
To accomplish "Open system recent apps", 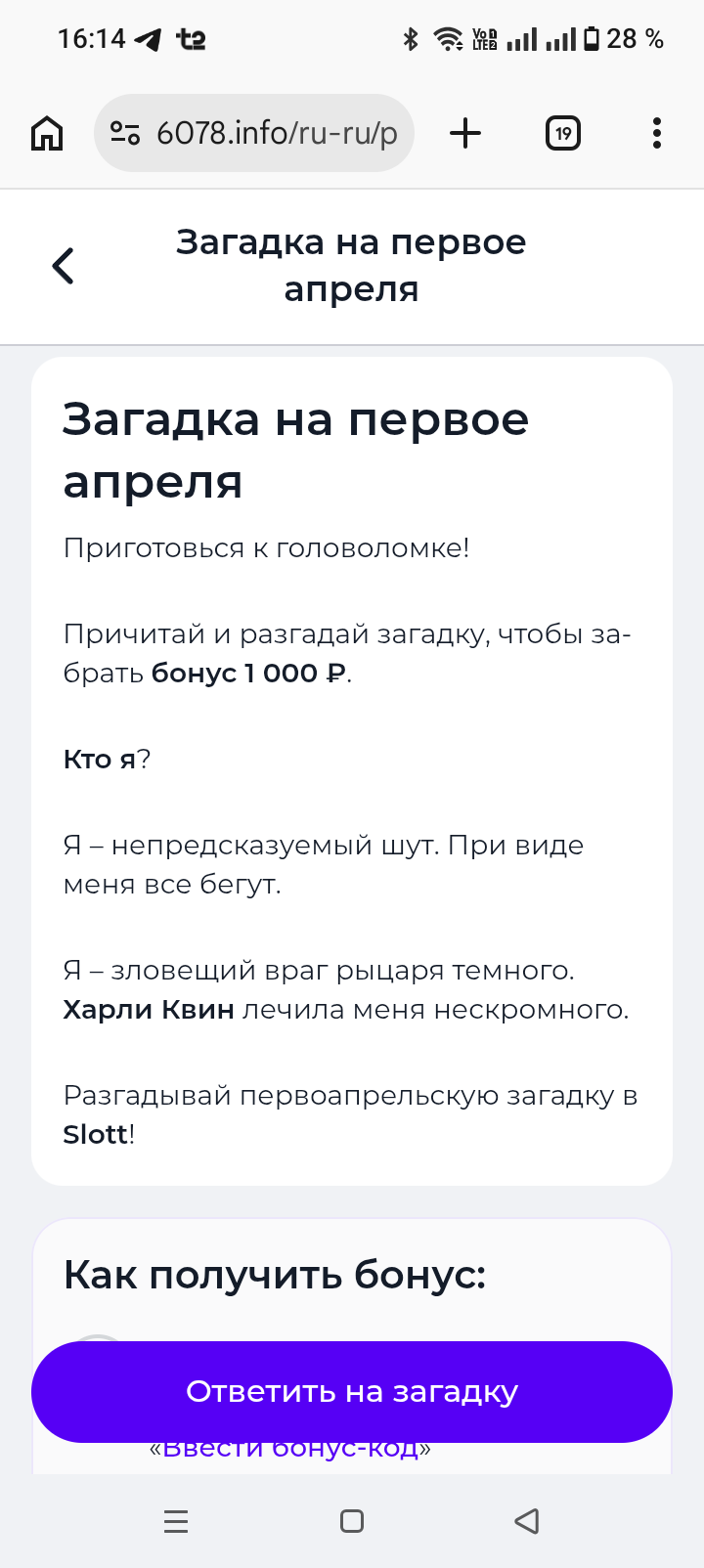I will pyautogui.click(x=176, y=1521).
